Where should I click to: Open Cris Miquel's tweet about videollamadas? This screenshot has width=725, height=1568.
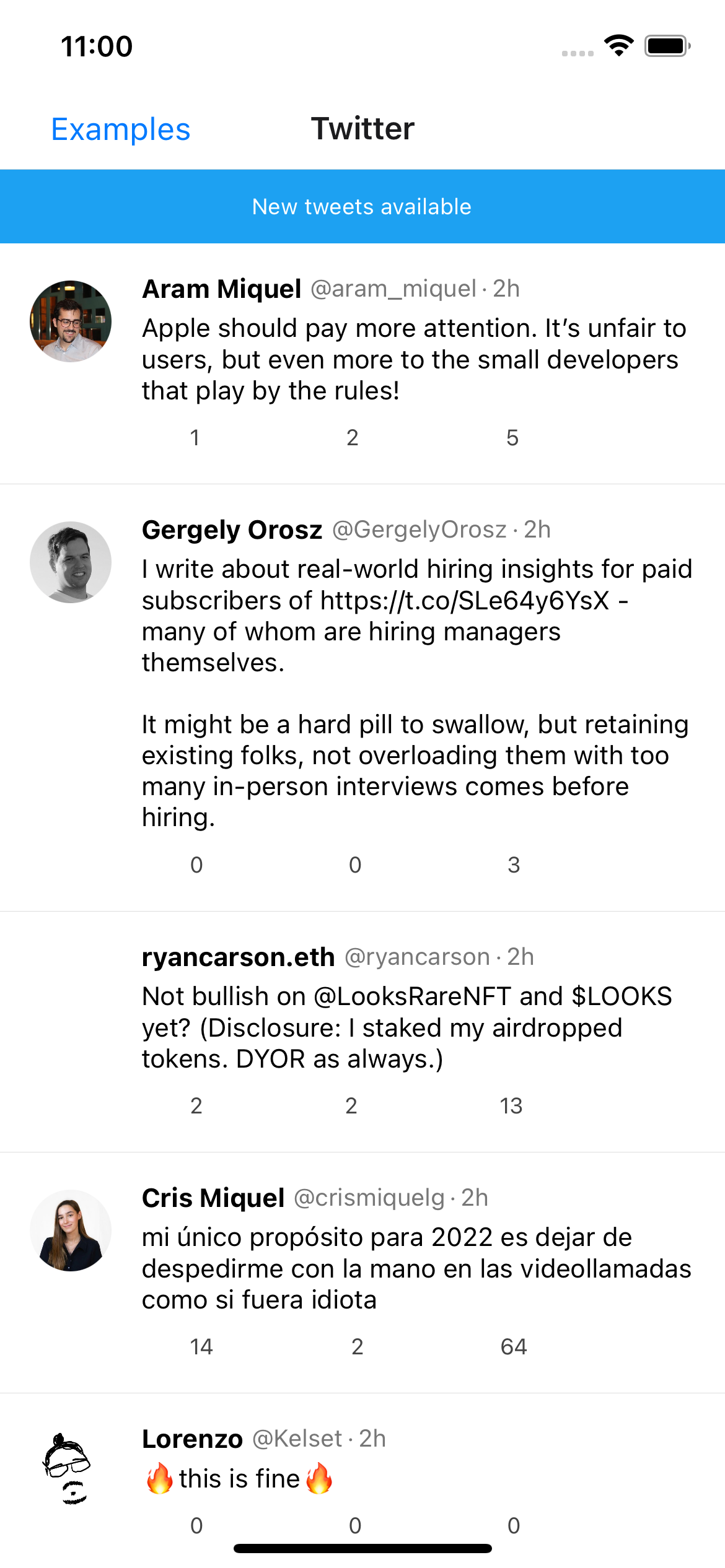pyautogui.click(x=362, y=1273)
